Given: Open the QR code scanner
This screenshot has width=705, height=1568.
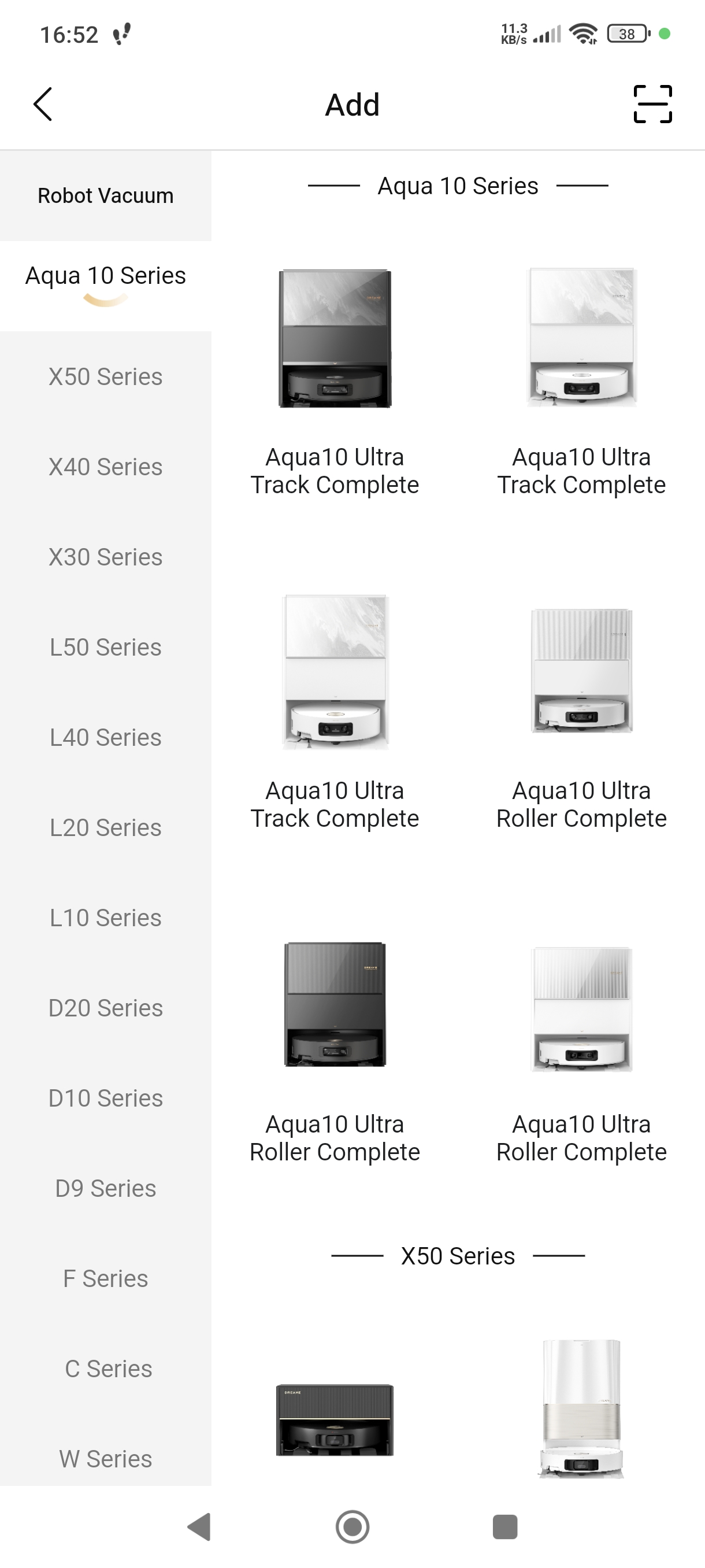Looking at the screenshot, I should pyautogui.click(x=652, y=104).
